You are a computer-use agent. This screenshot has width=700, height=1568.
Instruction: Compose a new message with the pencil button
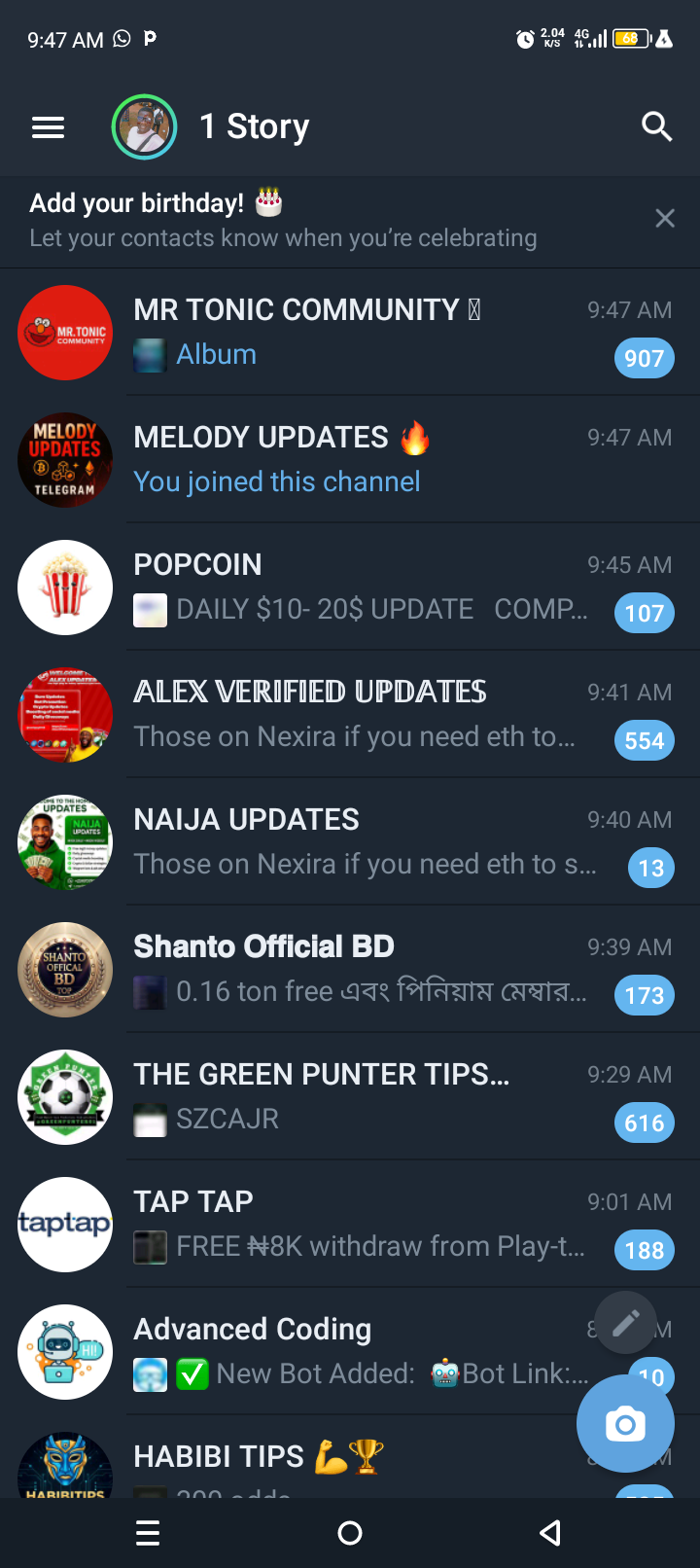click(625, 1323)
